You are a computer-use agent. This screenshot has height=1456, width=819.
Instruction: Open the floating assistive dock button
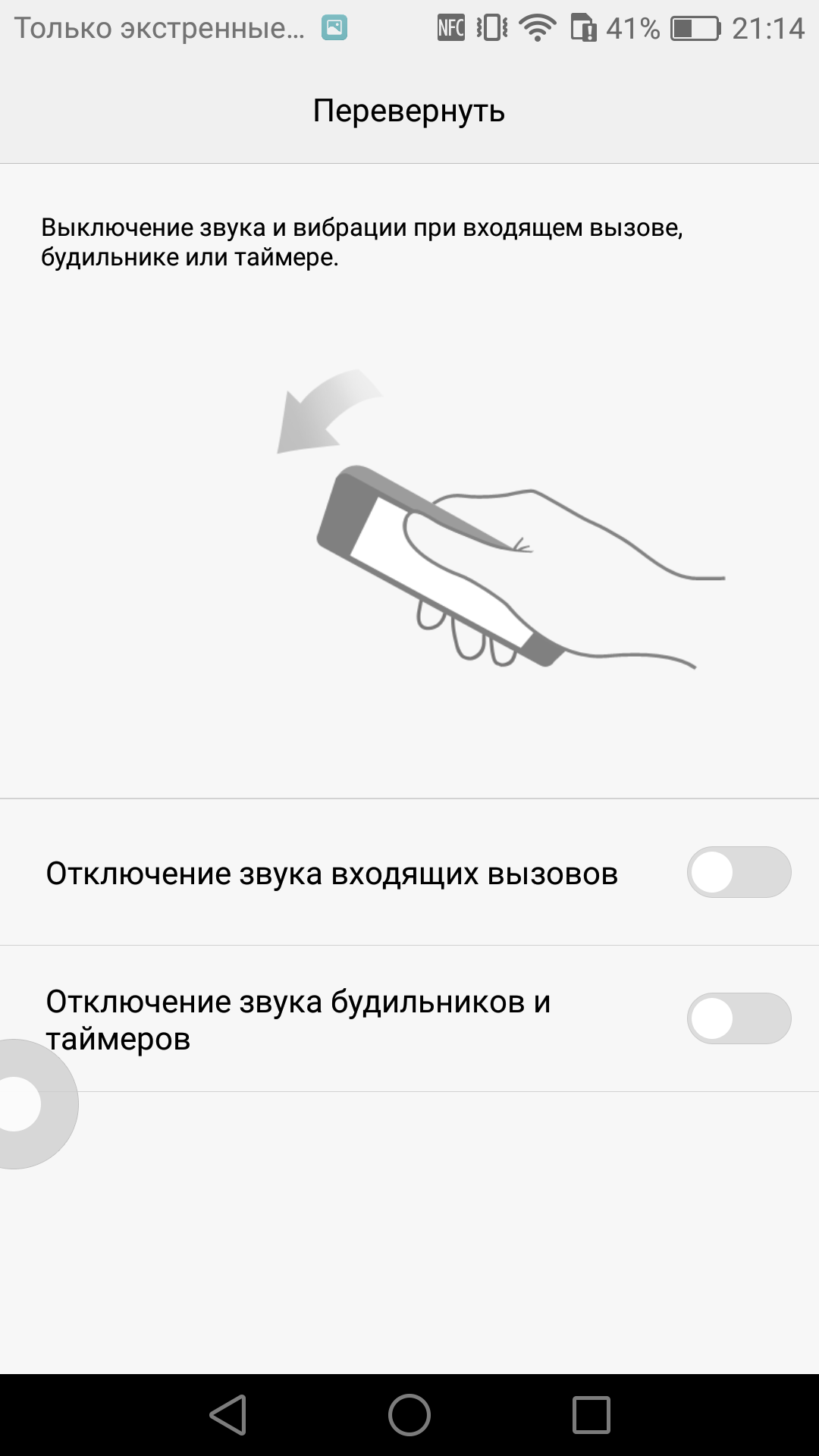[x=30, y=1104]
